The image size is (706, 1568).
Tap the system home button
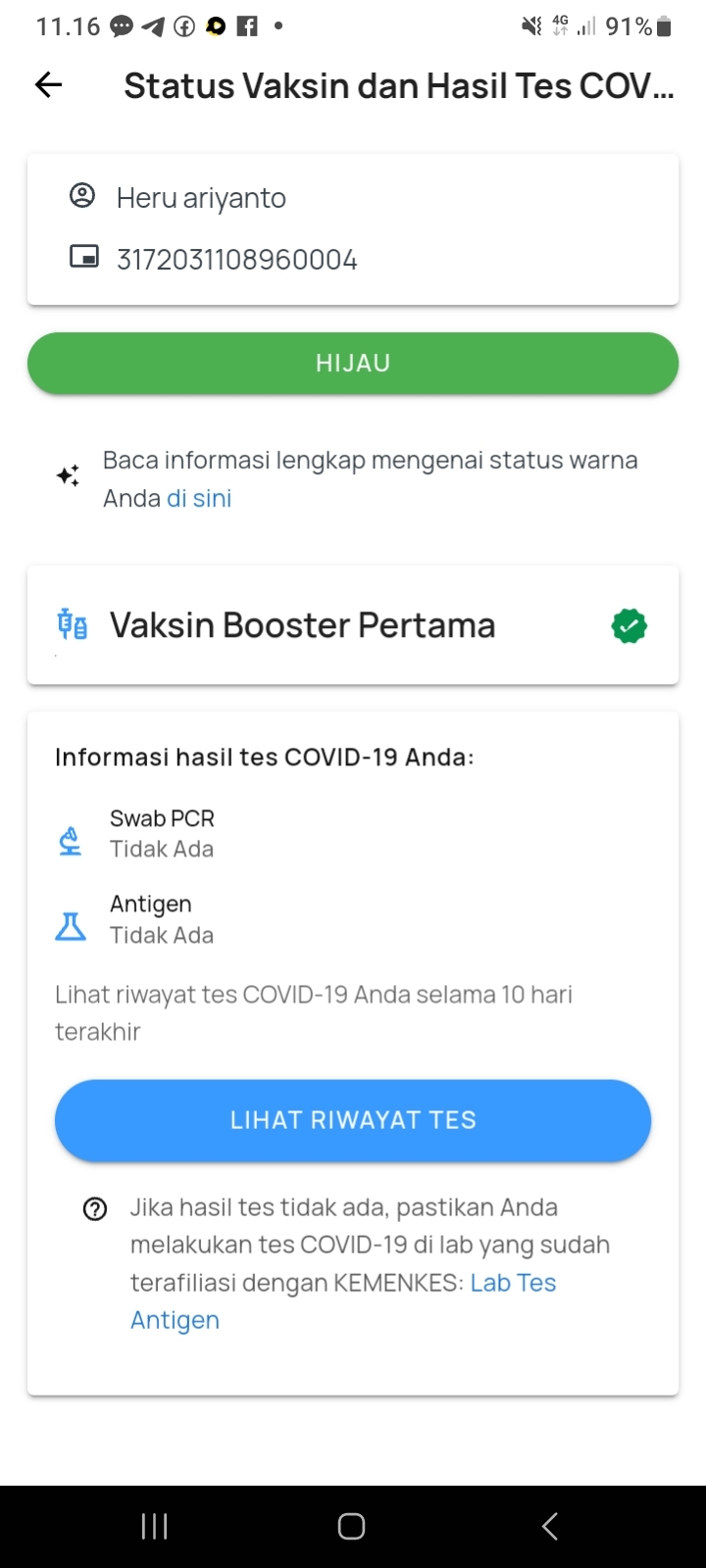tap(352, 1526)
